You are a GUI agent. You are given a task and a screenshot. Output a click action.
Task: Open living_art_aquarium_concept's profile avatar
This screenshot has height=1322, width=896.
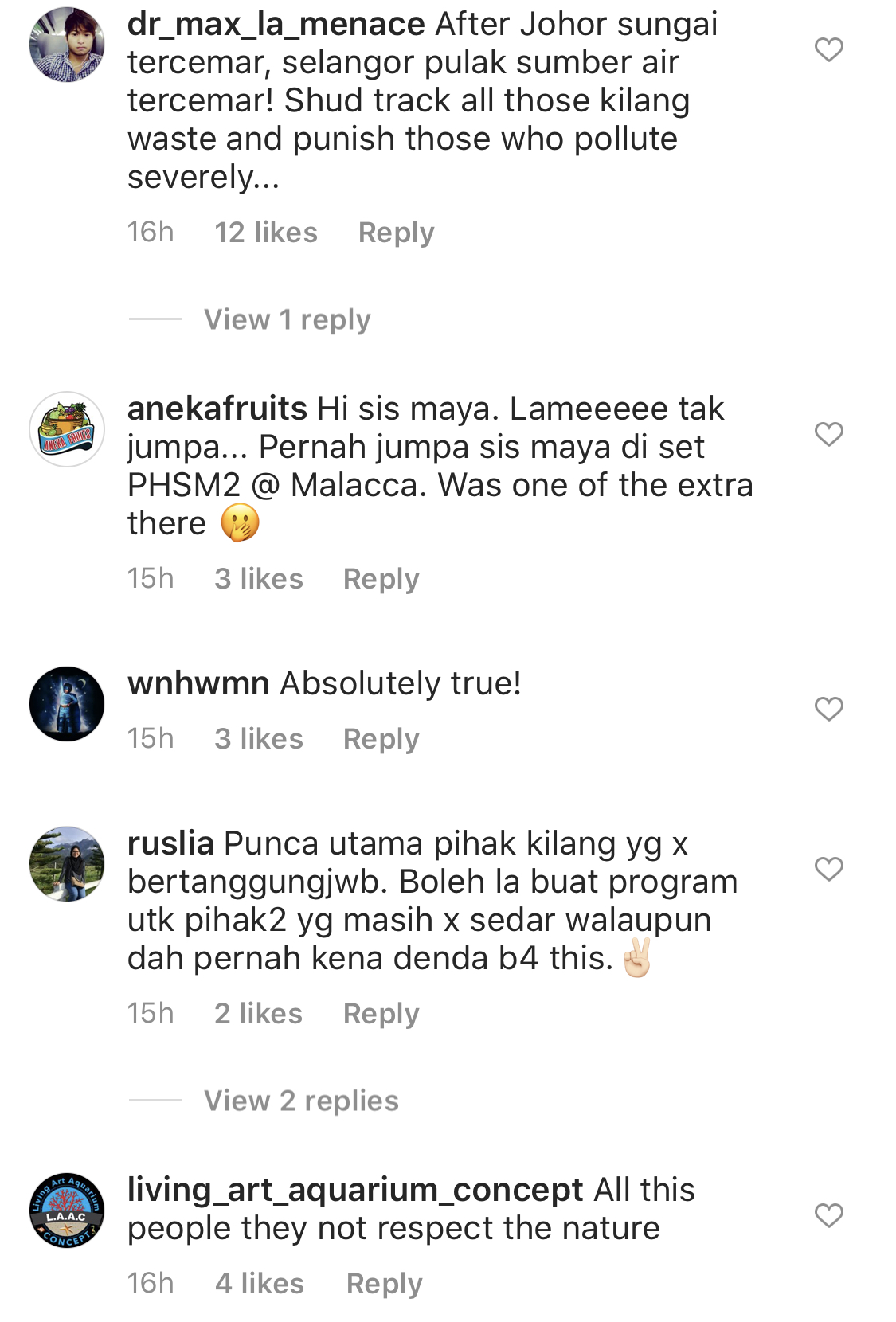[67, 1211]
